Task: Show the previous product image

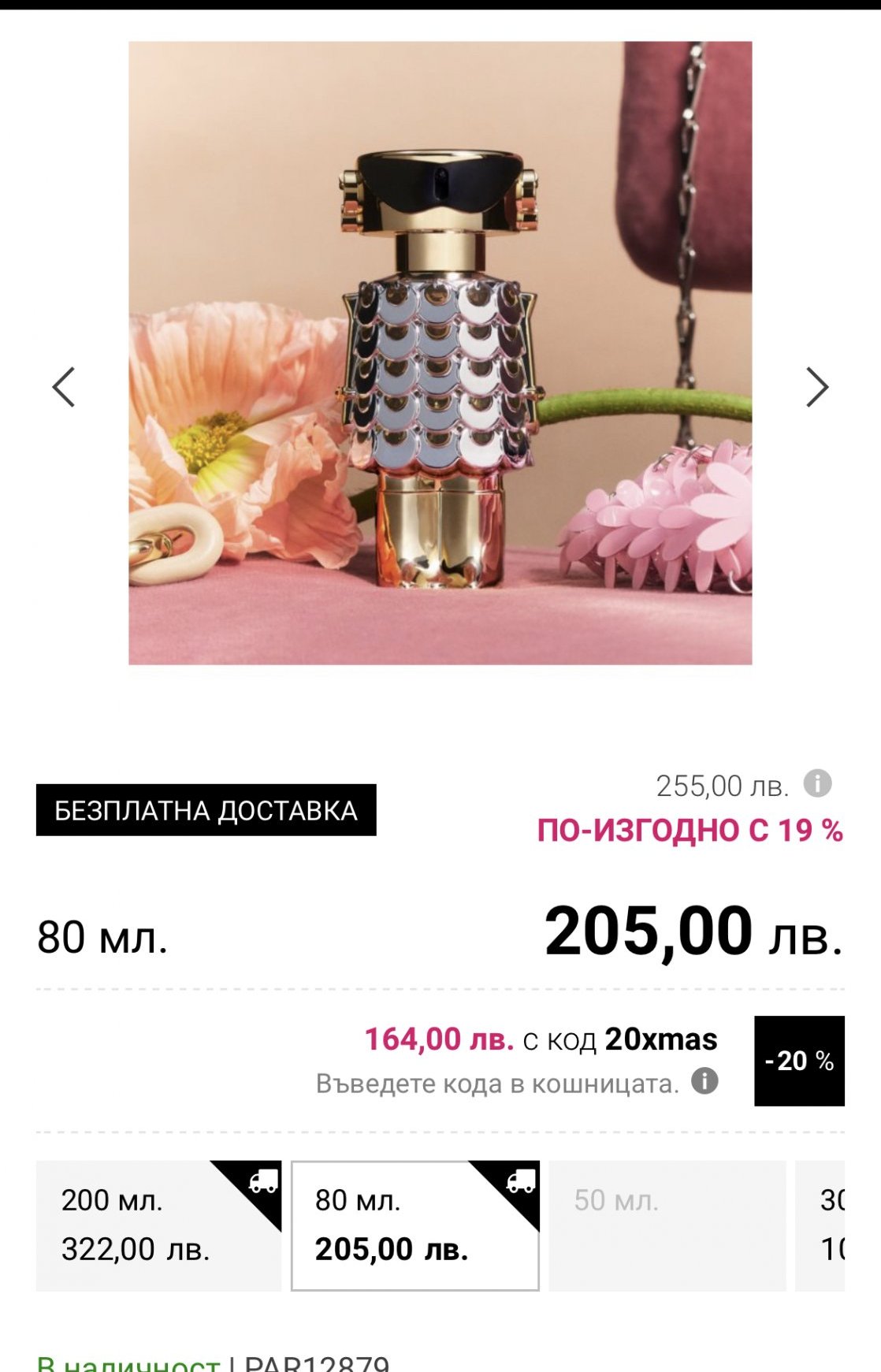Action: point(64,387)
